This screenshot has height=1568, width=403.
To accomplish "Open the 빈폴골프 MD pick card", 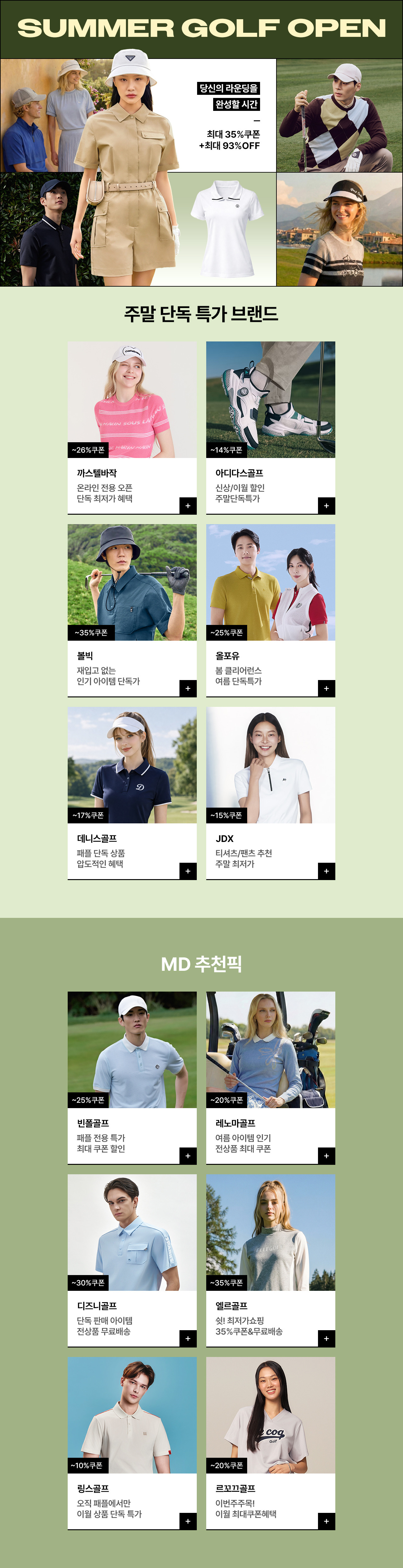I will click(132, 1077).
